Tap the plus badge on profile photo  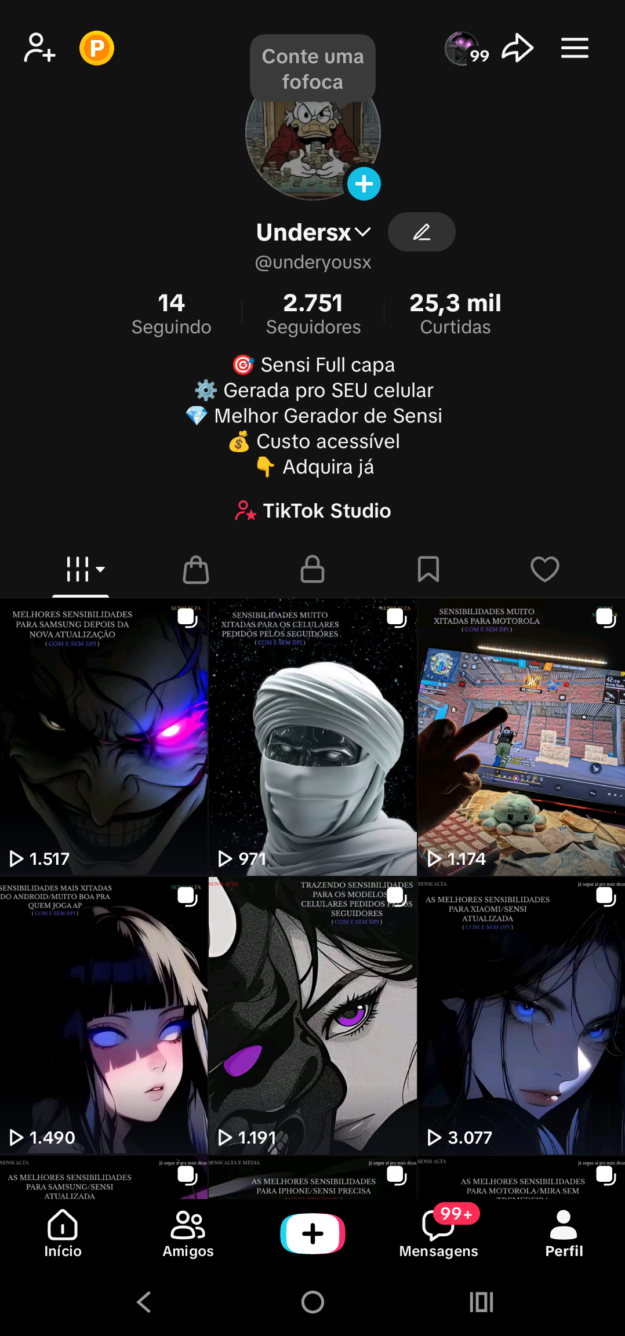pos(364,184)
